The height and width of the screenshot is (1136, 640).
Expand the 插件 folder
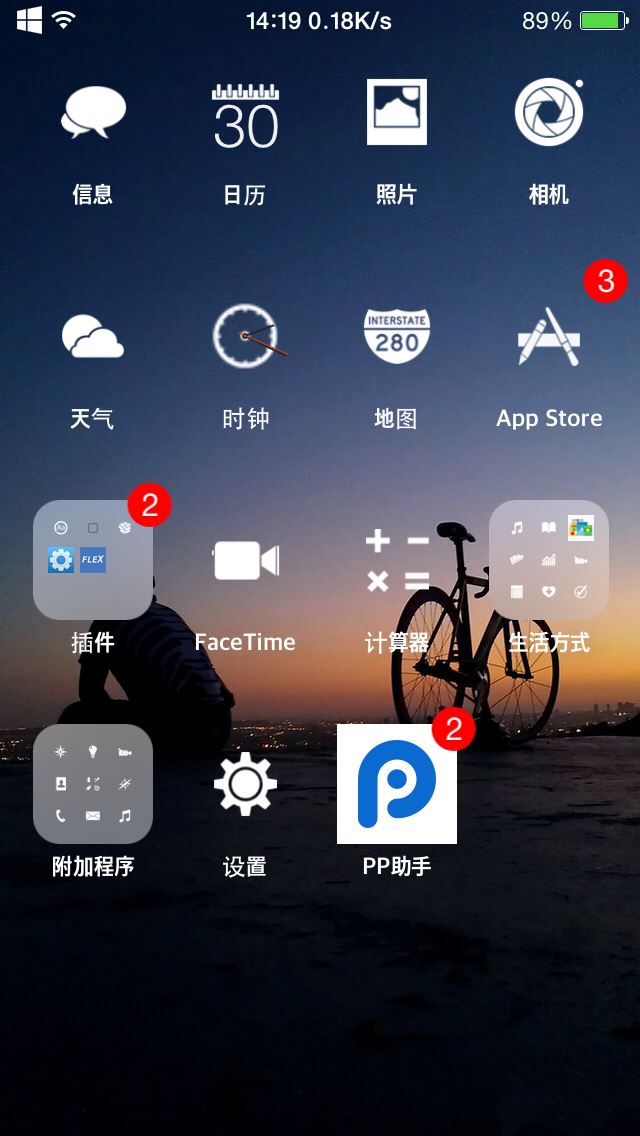tap(93, 560)
